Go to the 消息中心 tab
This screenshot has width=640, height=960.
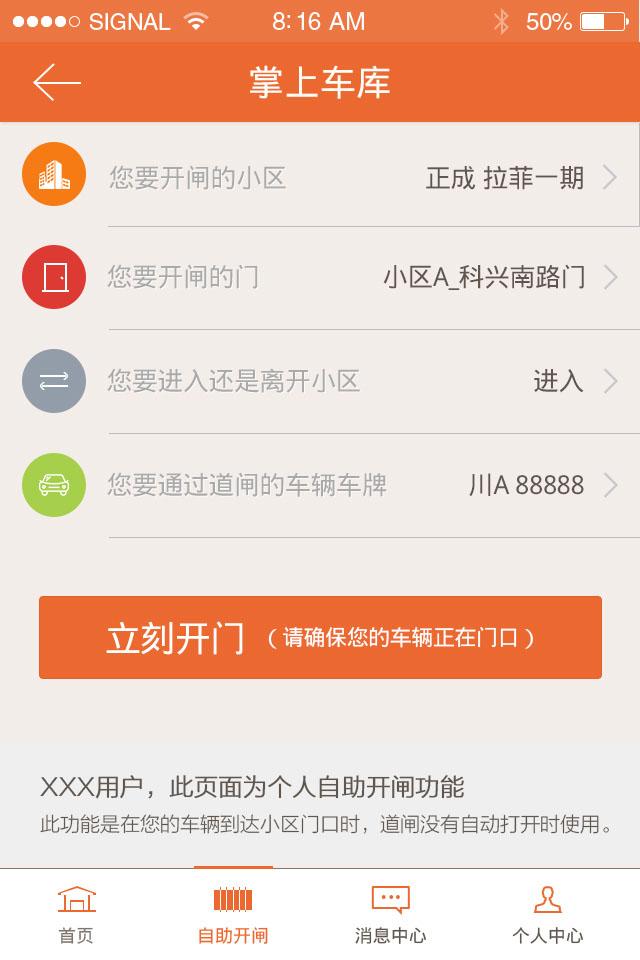(x=390, y=915)
